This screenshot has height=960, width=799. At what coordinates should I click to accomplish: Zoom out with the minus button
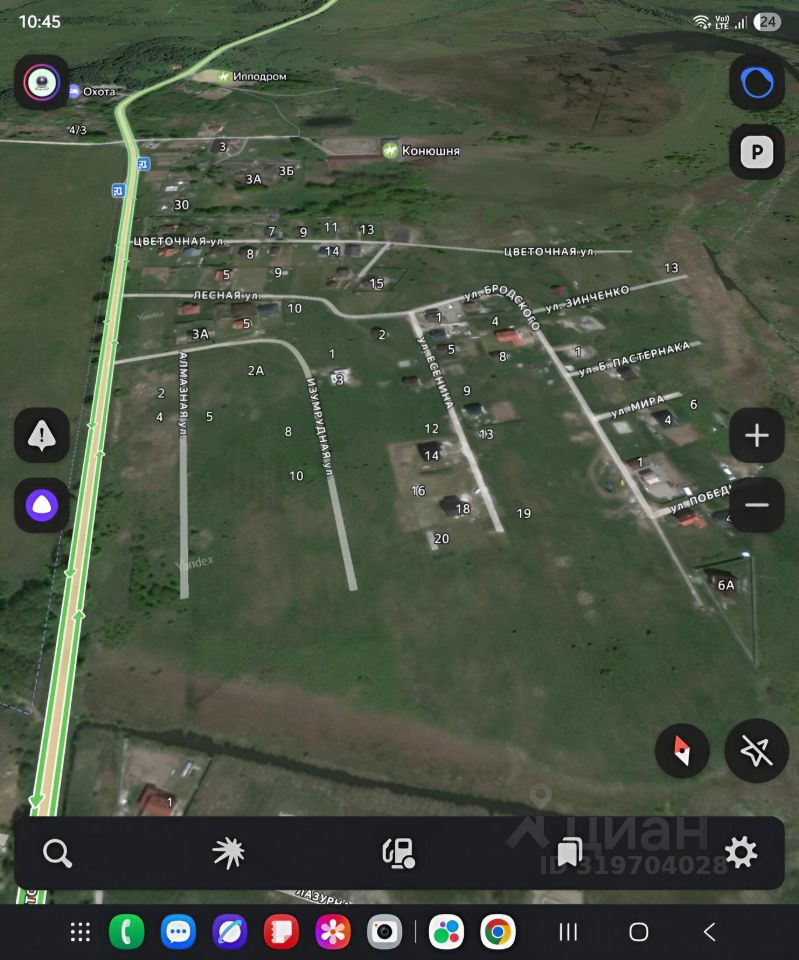tap(757, 505)
